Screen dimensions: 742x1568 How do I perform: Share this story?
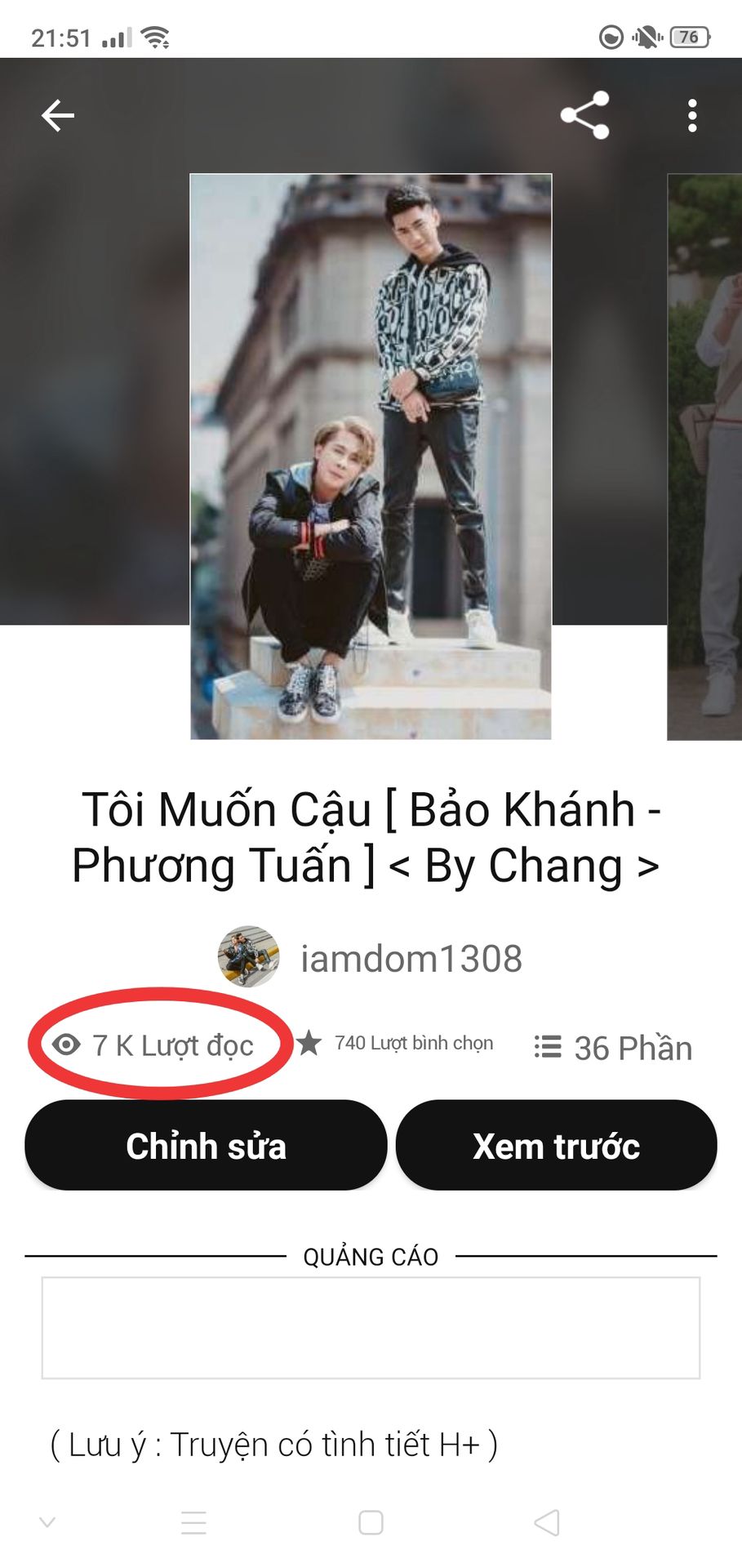pos(585,115)
